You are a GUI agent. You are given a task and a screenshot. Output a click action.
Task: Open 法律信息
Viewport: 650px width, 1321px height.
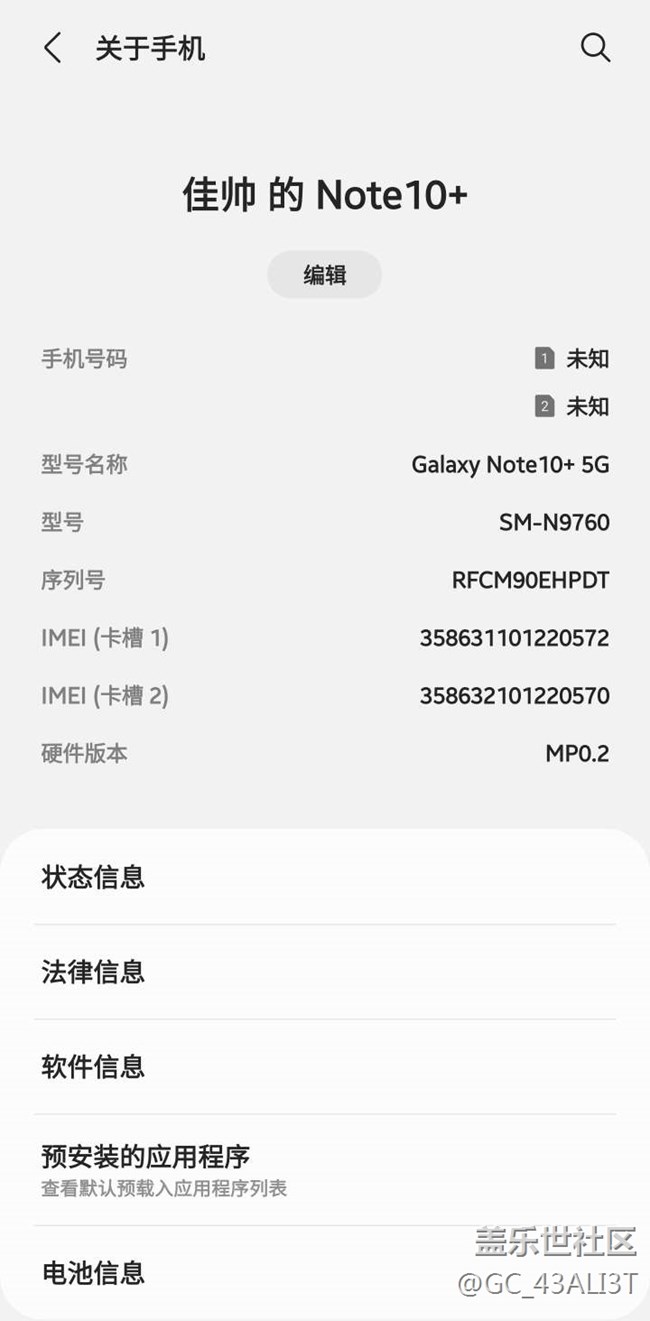pos(325,972)
